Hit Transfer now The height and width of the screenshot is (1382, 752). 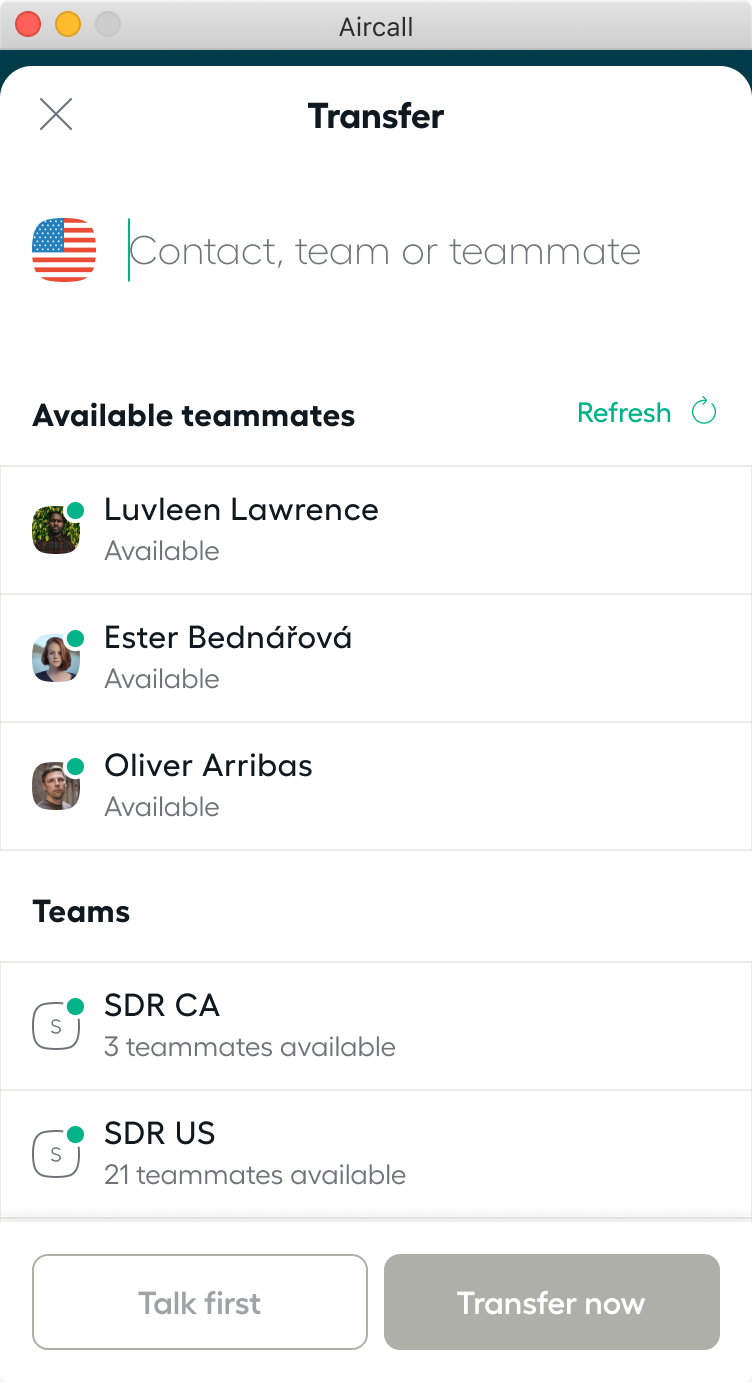point(552,1302)
